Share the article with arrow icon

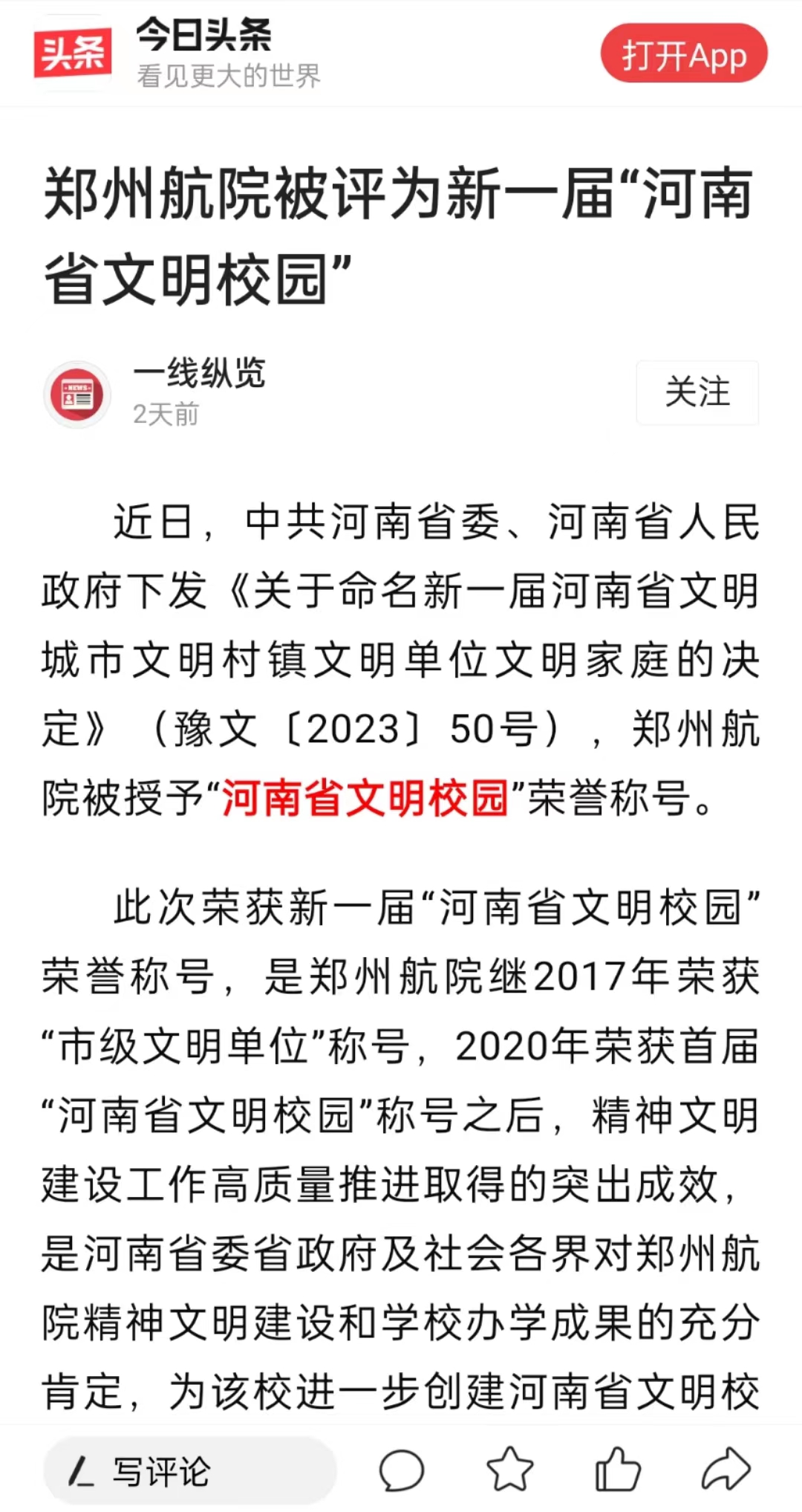click(726, 1470)
